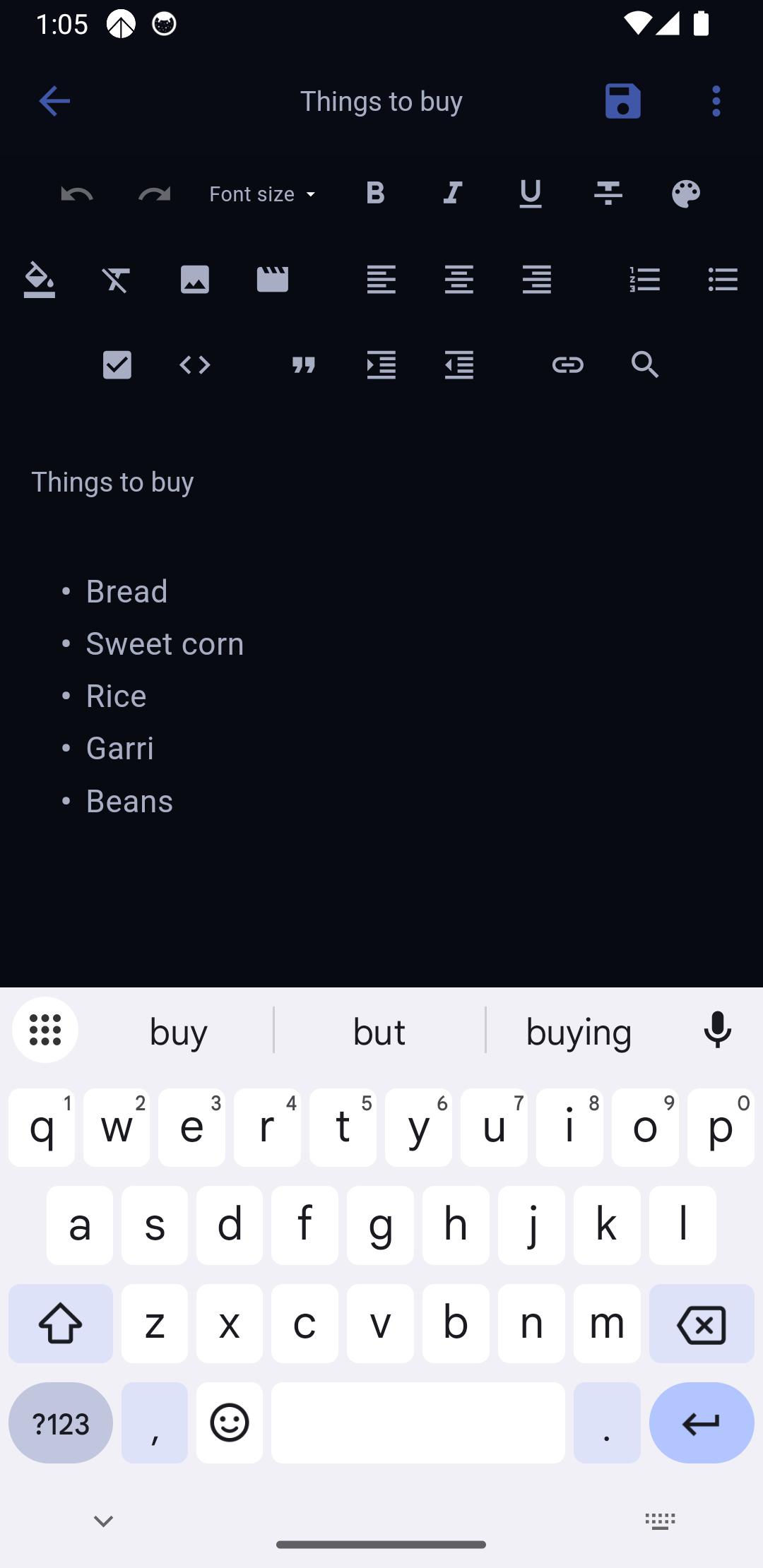Insert a hyperlink

click(x=567, y=365)
